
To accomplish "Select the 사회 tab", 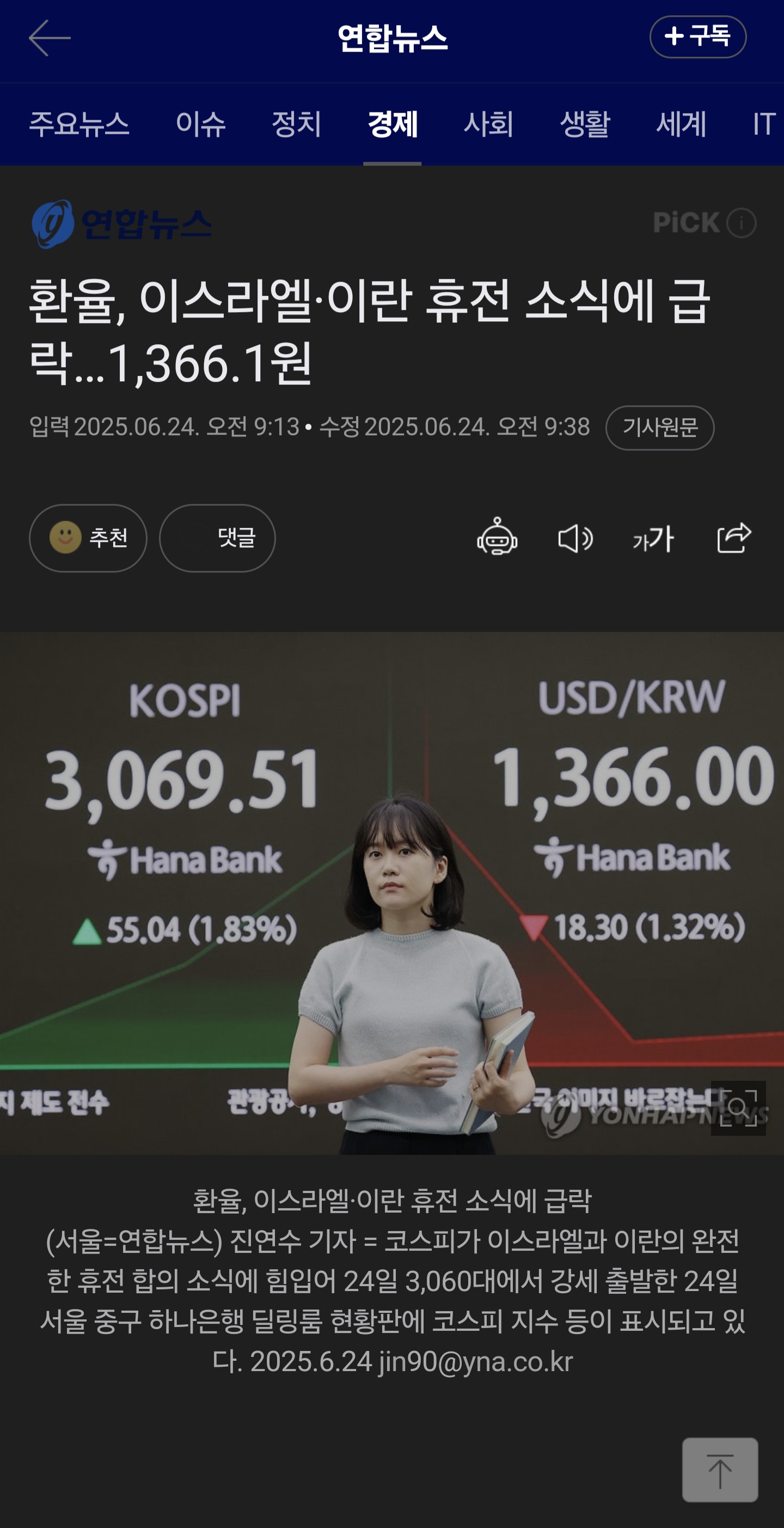I will click(488, 125).
